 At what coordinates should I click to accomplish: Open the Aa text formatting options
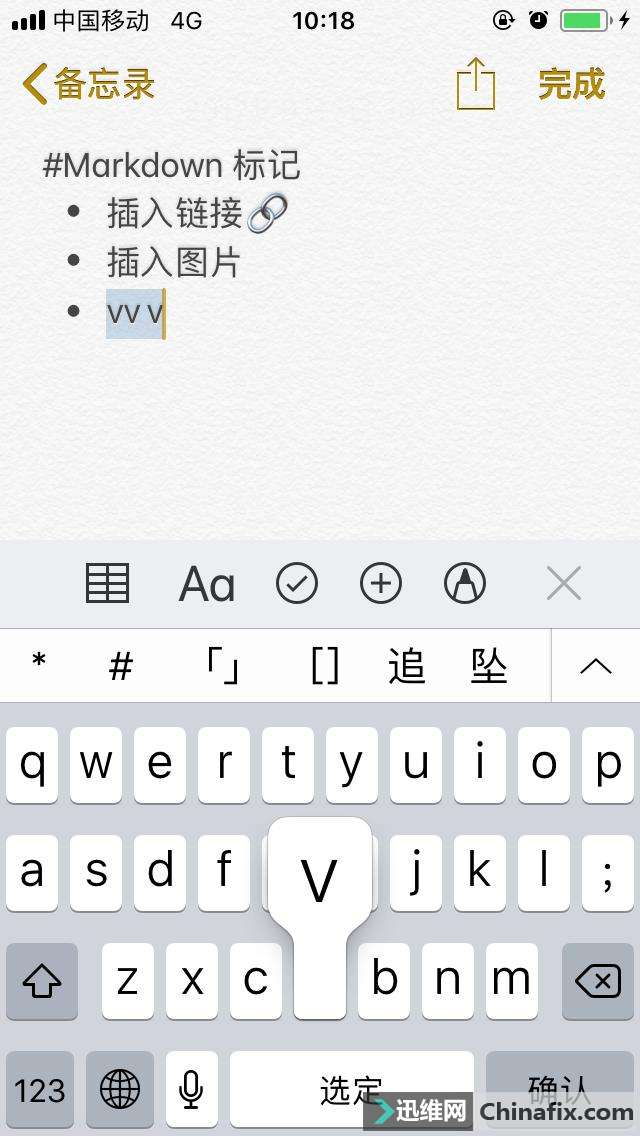point(207,584)
